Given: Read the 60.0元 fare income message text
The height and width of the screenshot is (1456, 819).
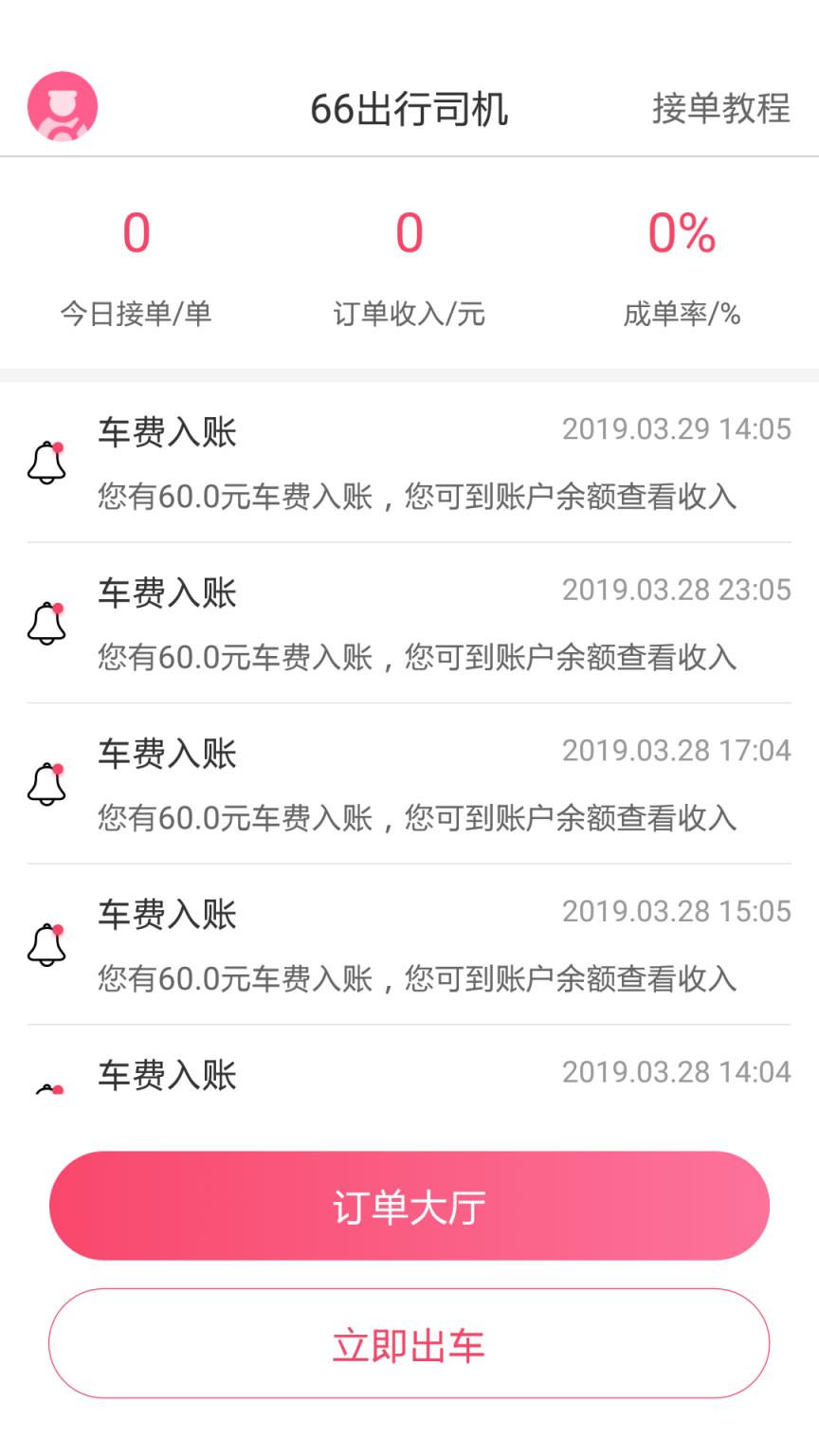Looking at the screenshot, I should [443, 496].
